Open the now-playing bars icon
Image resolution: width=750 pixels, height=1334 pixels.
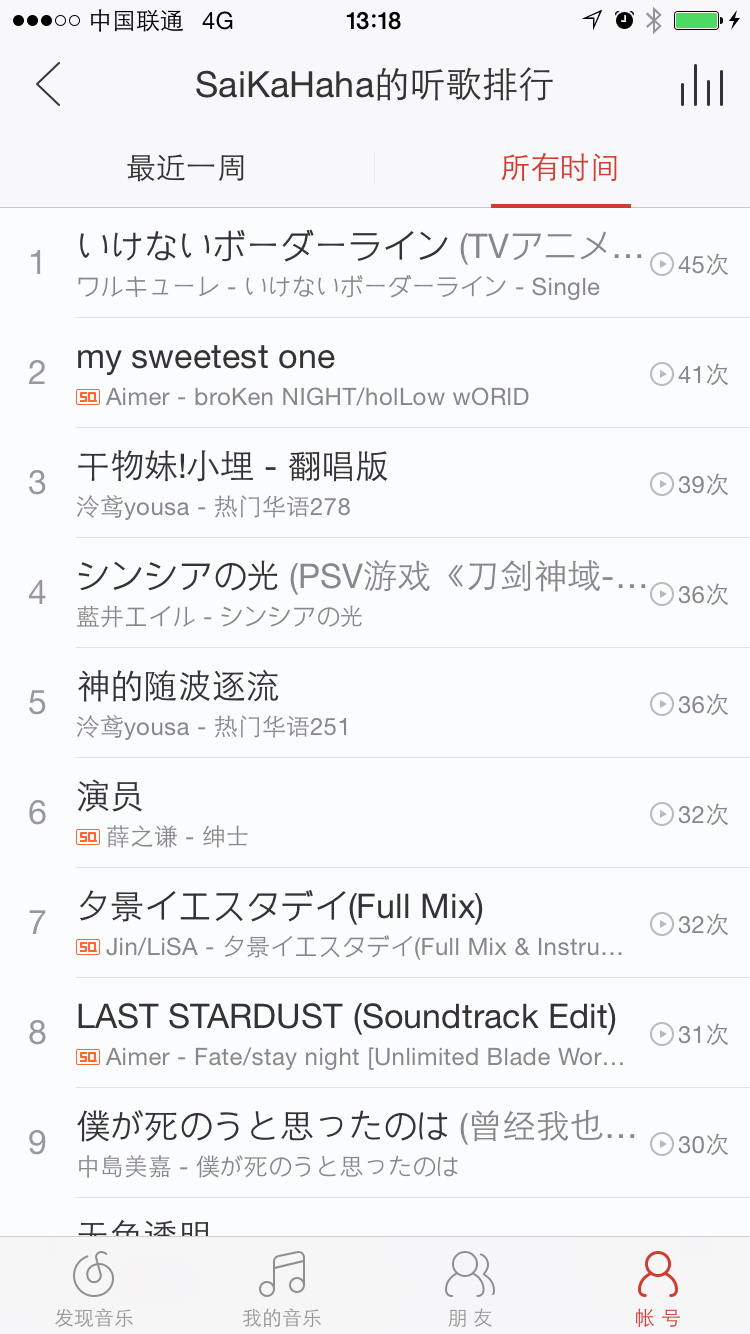[x=701, y=86]
